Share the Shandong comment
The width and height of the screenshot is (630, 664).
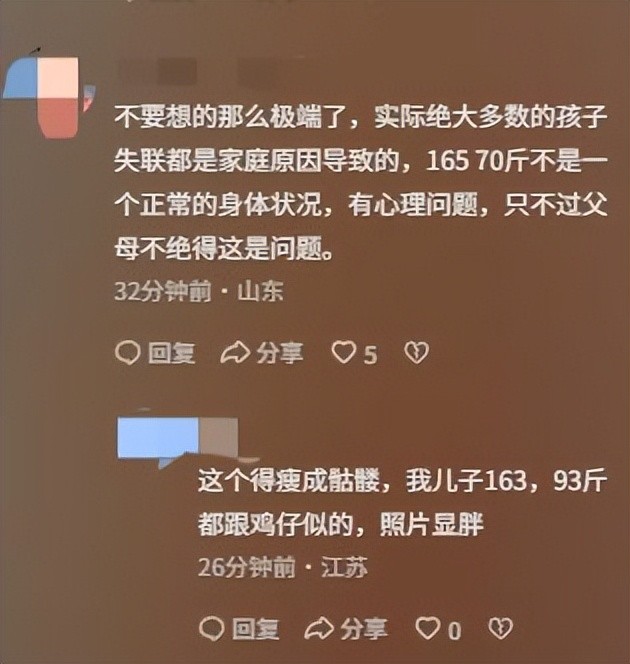[x=261, y=353]
